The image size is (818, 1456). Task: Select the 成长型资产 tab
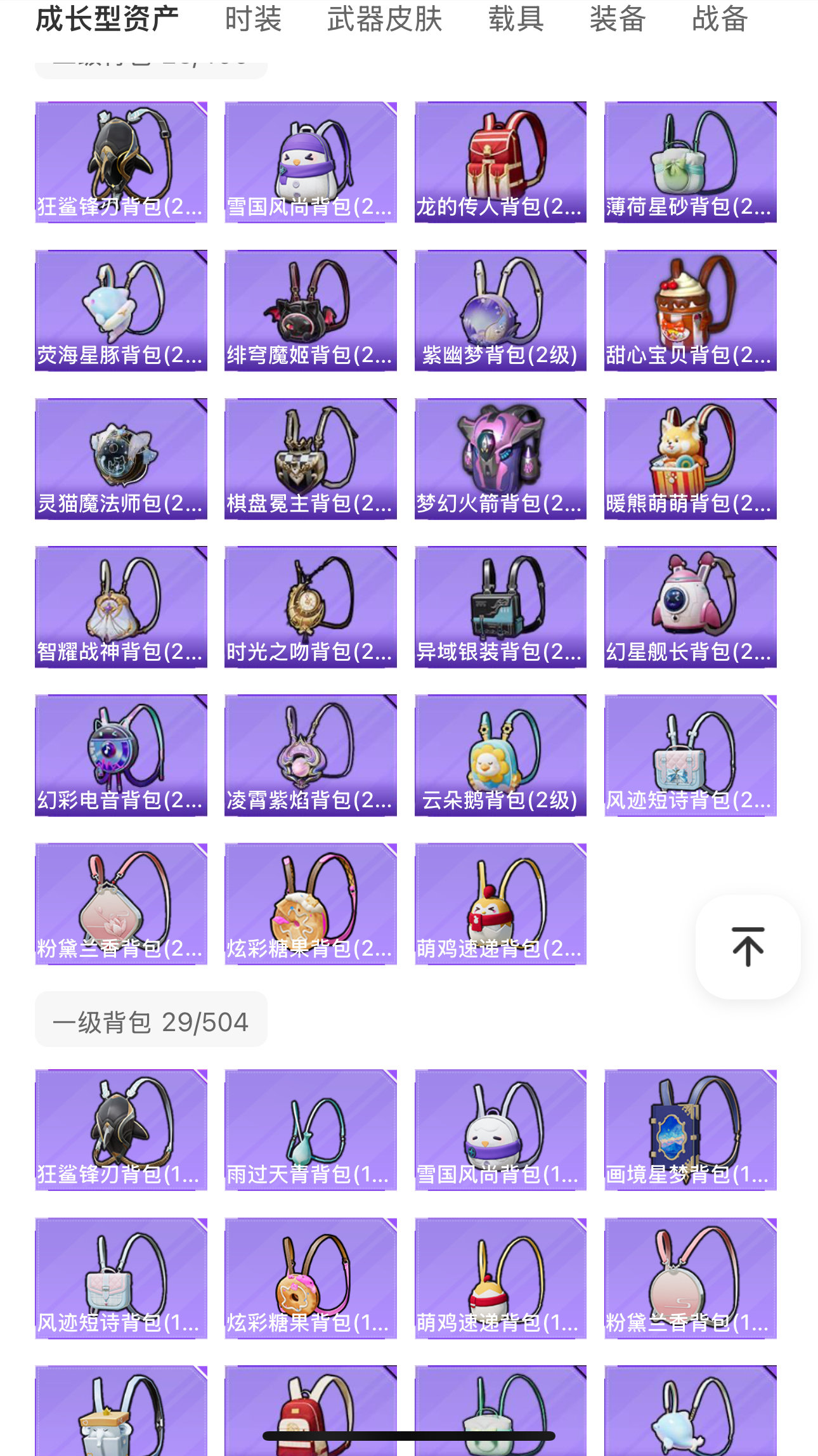(107, 19)
